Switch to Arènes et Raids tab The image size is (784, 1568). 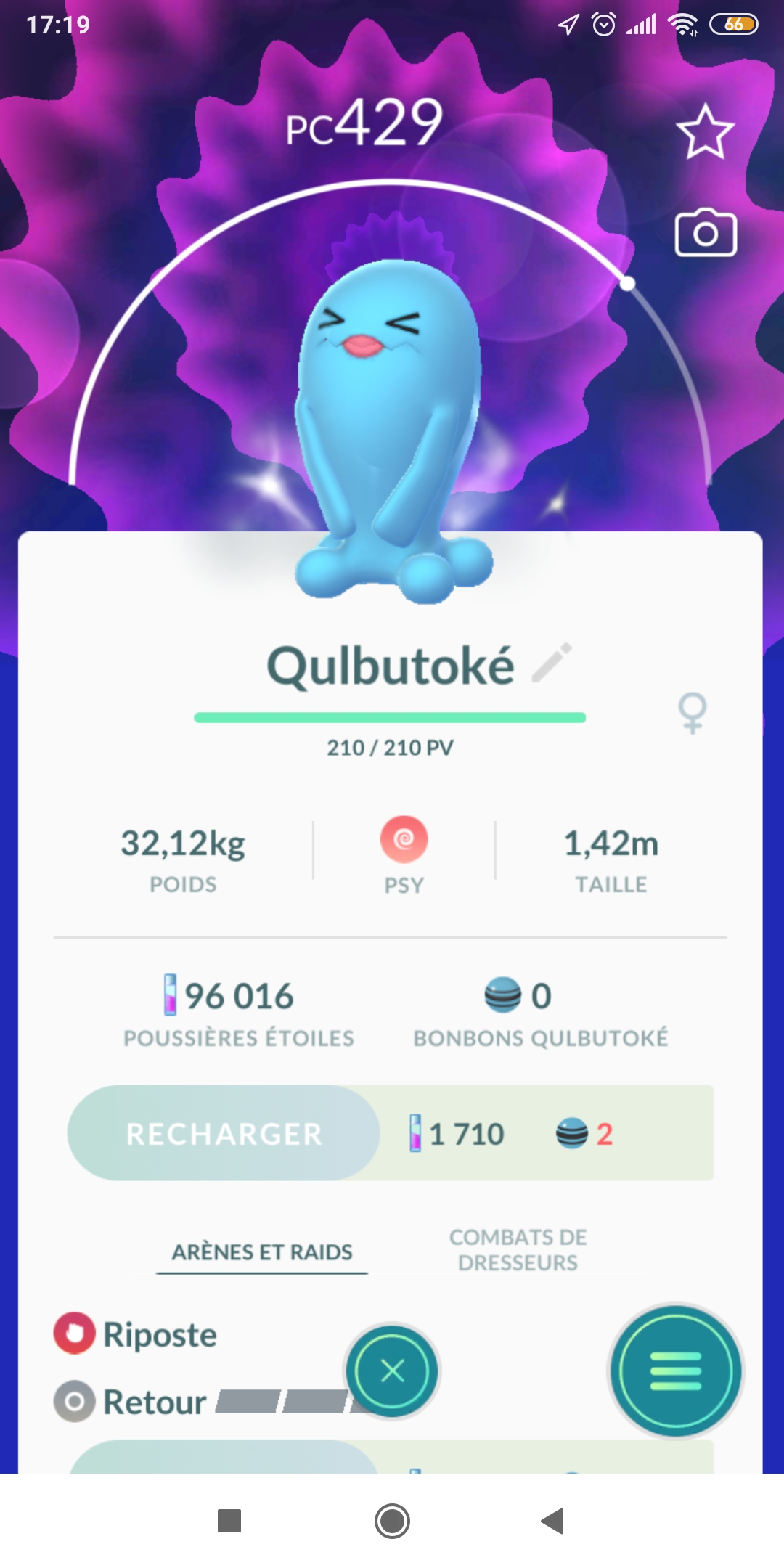click(x=262, y=1252)
